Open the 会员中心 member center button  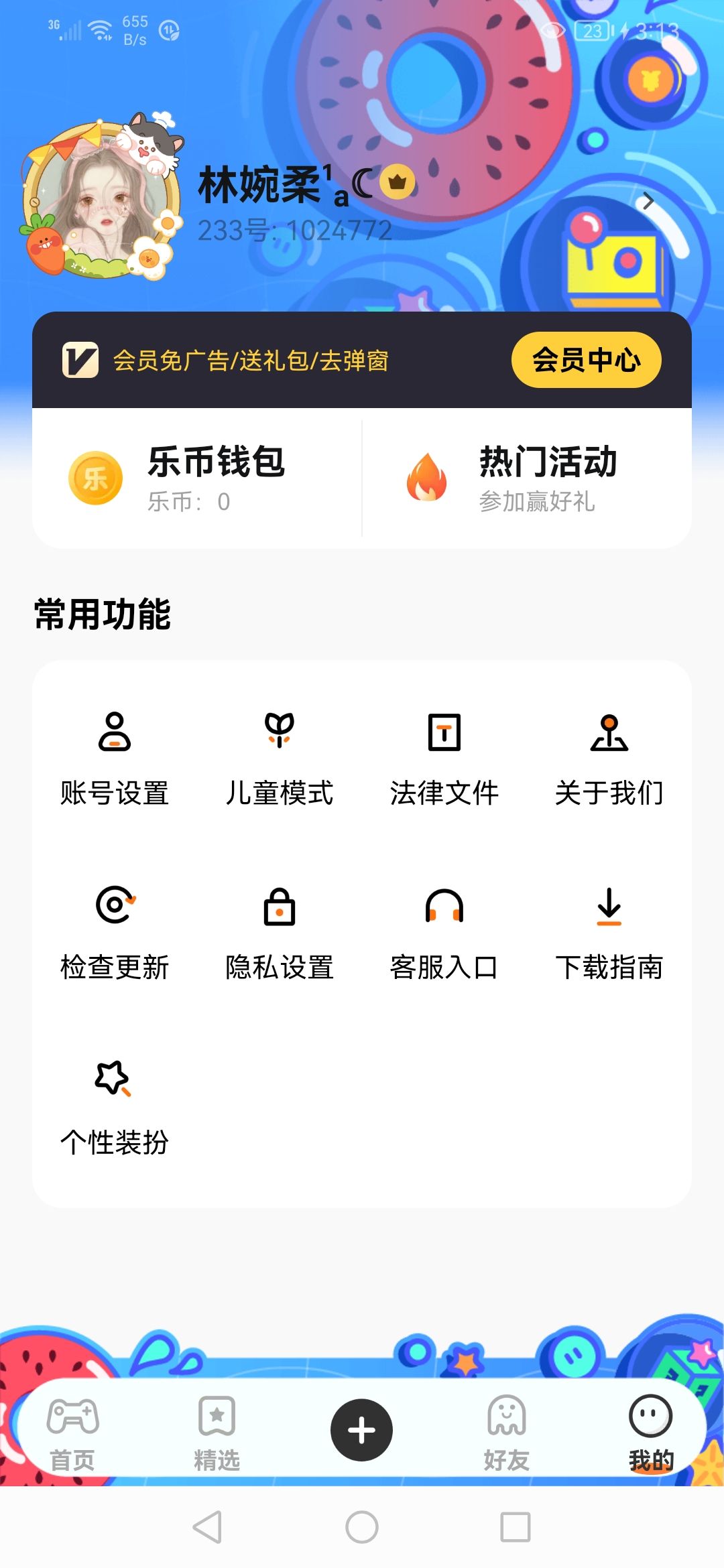(586, 360)
